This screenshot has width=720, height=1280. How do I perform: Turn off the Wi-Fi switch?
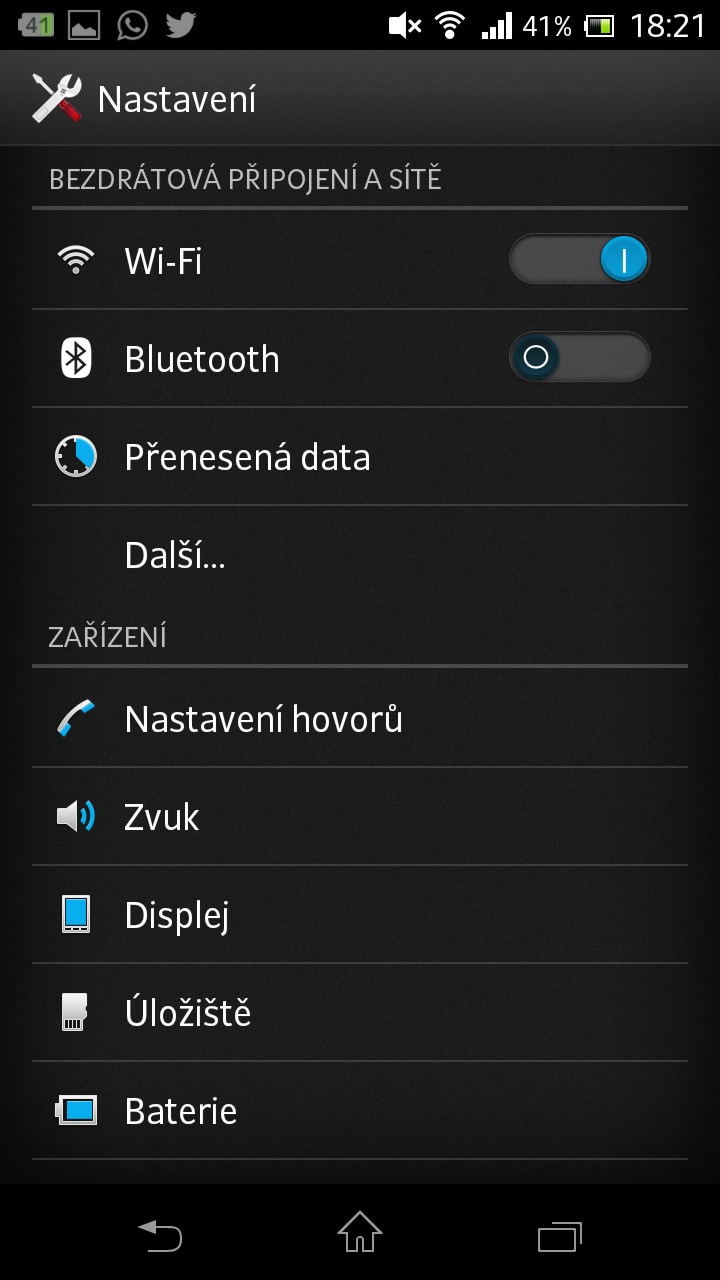coord(579,261)
